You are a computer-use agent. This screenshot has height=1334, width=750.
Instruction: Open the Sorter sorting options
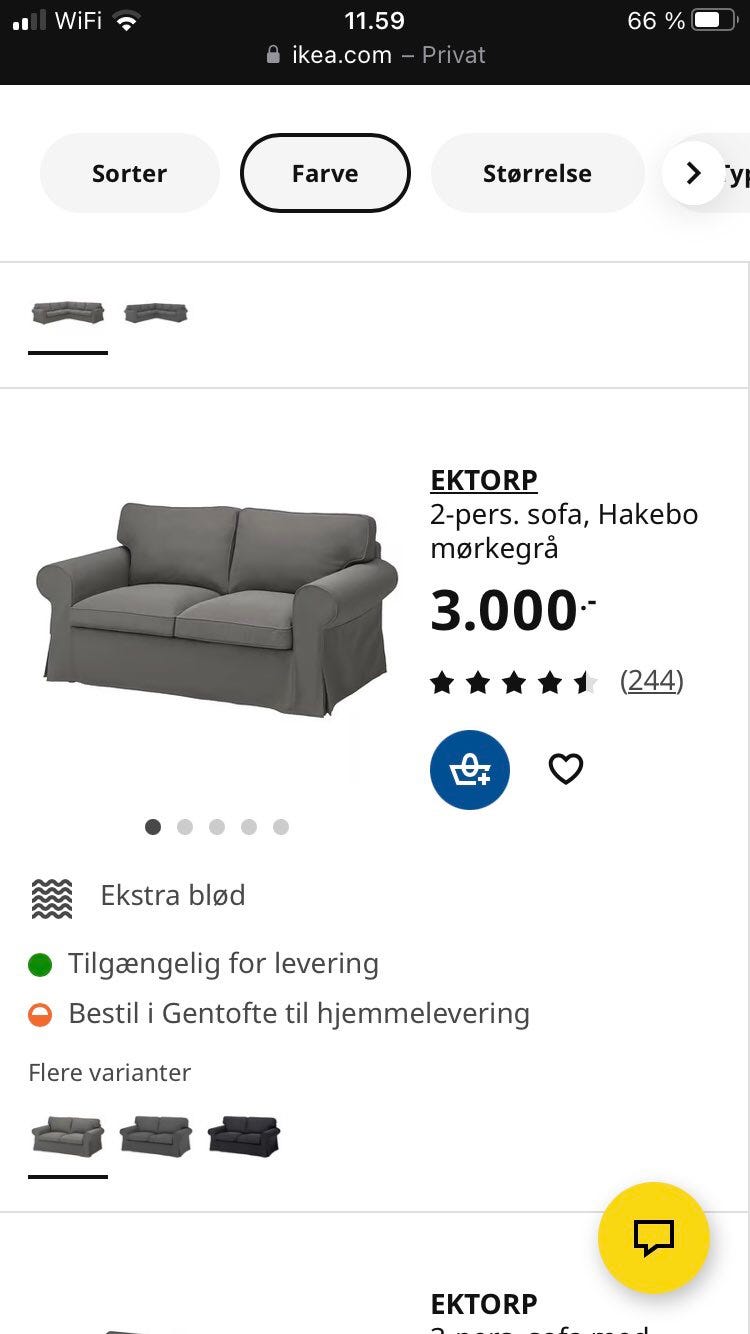tap(129, 173)
